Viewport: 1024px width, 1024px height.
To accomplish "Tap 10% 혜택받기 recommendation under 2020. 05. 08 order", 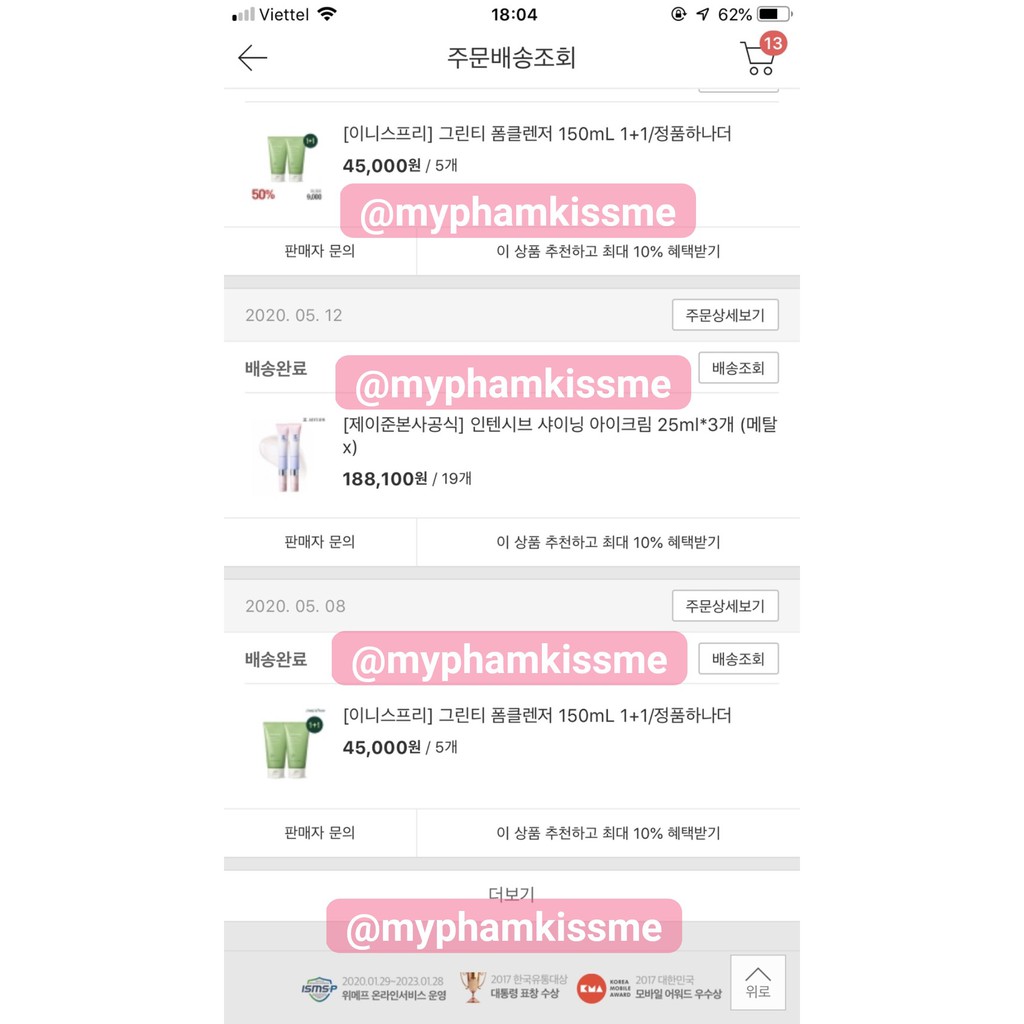I will pyautogui.click(x=608, y=833).
